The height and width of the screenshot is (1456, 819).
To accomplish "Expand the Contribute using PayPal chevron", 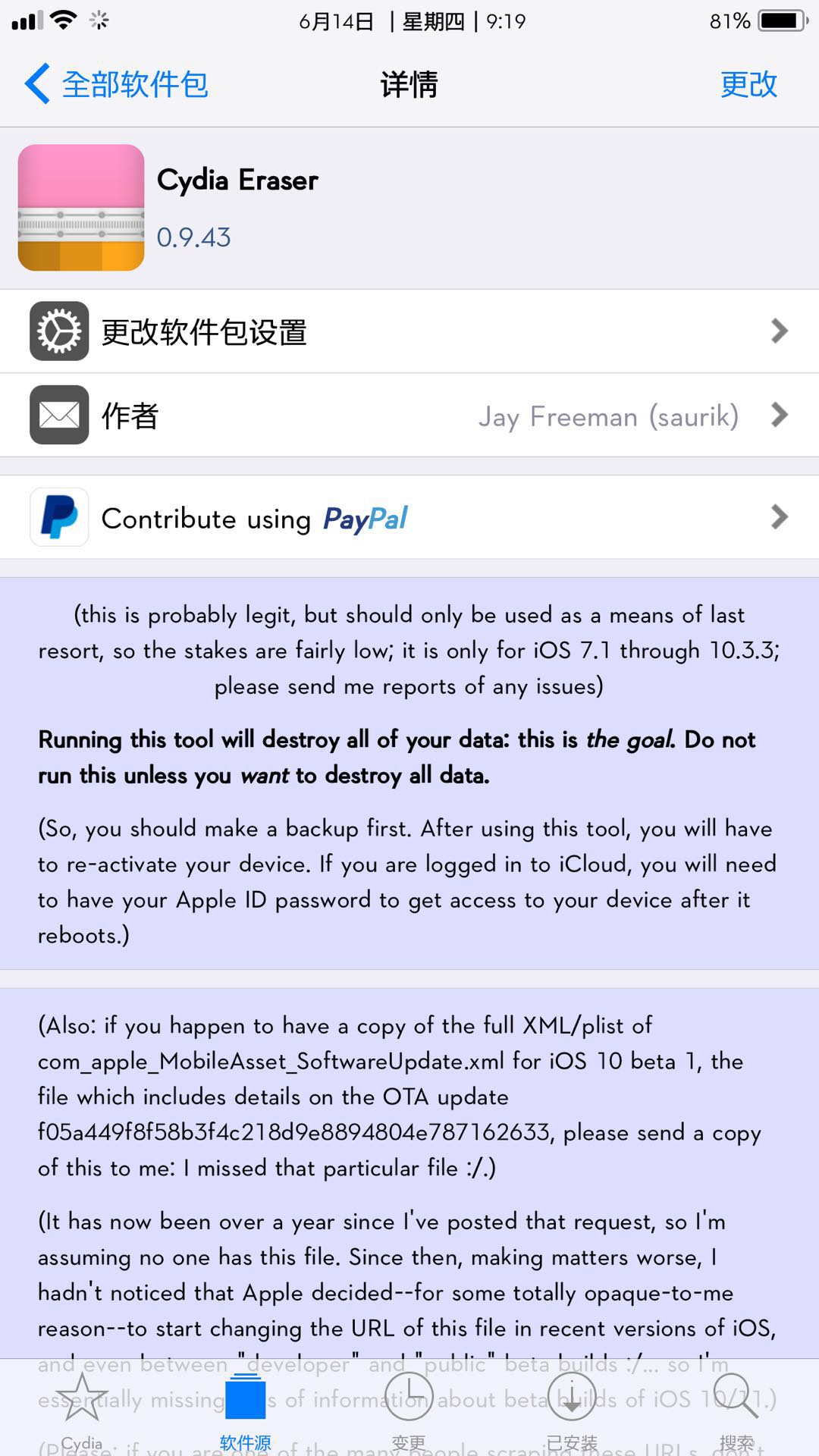I will pos(778,518).
